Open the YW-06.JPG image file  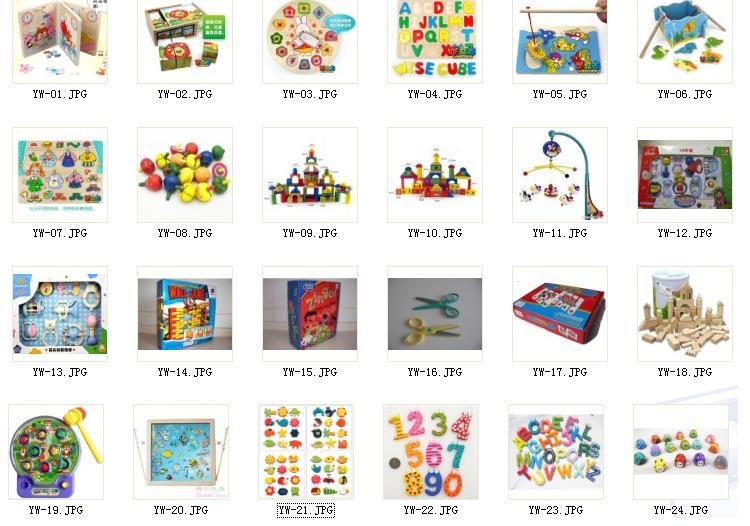[684, 40]
